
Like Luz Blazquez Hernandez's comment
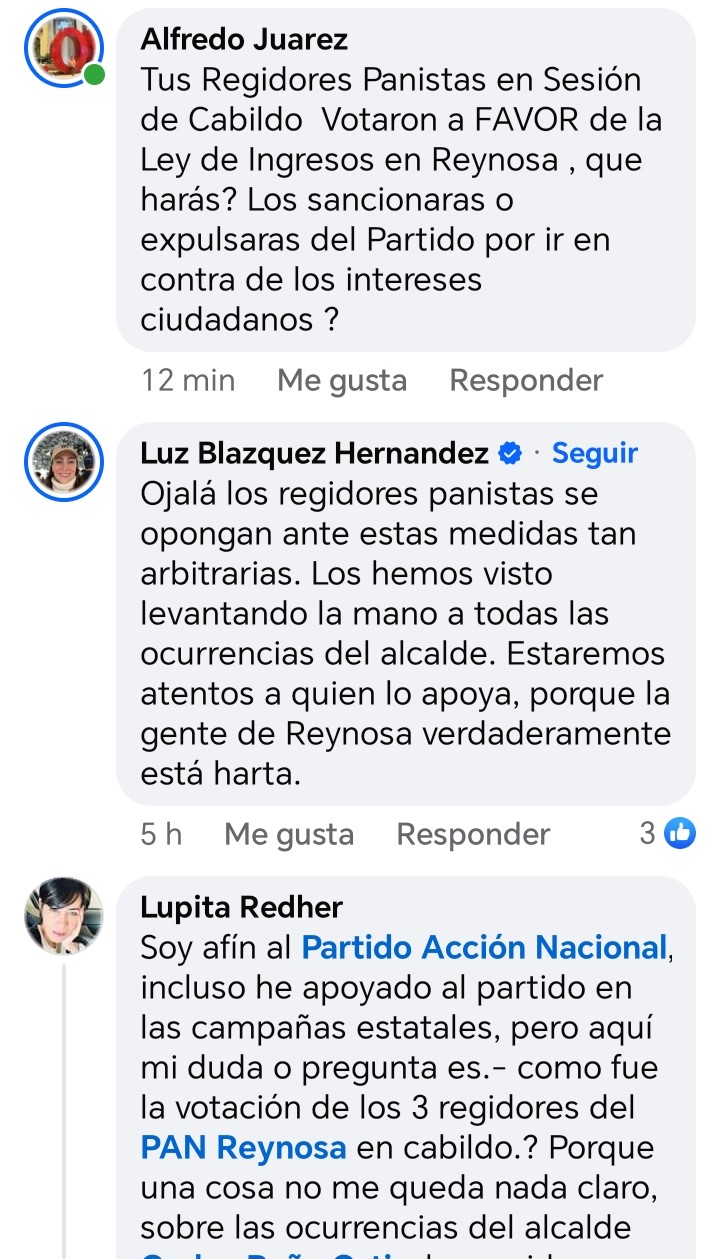click(289, 835)
